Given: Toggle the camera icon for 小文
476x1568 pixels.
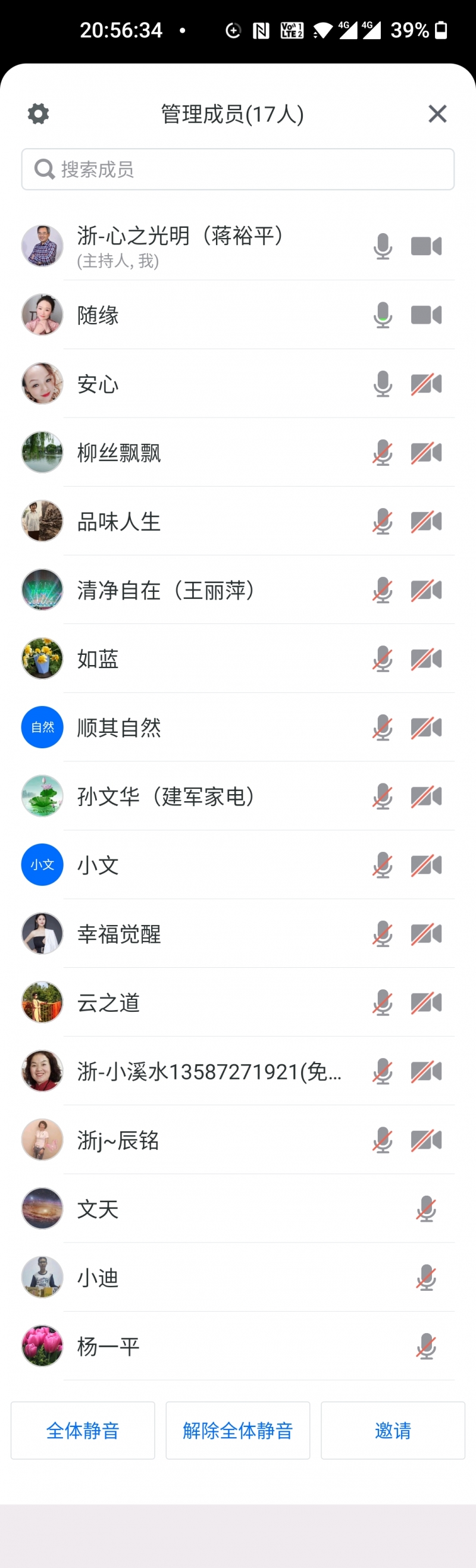Looking at the screenshot, I should click(x=426, y=865).
